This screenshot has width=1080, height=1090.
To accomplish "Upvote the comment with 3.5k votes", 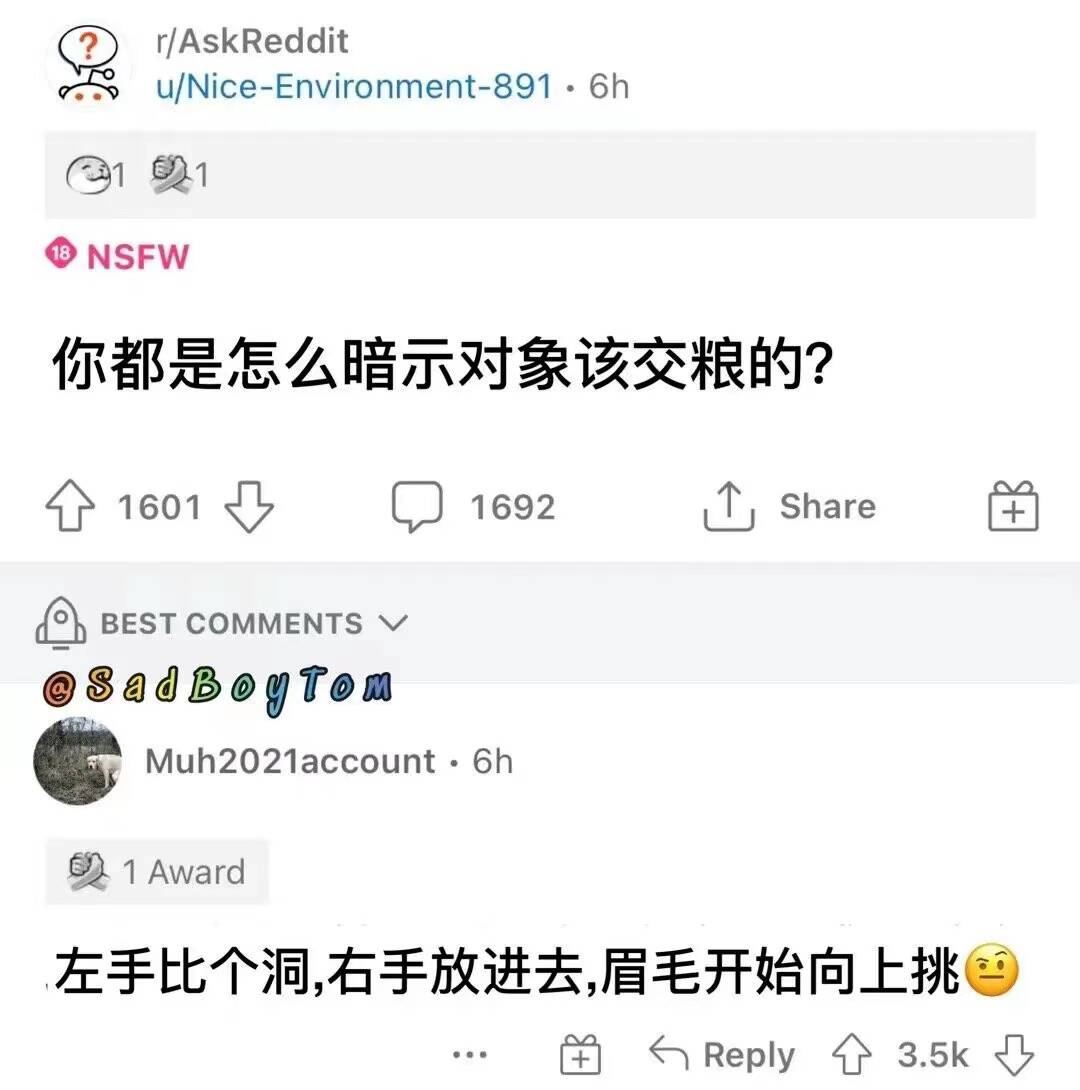I will coord(850,1055).
